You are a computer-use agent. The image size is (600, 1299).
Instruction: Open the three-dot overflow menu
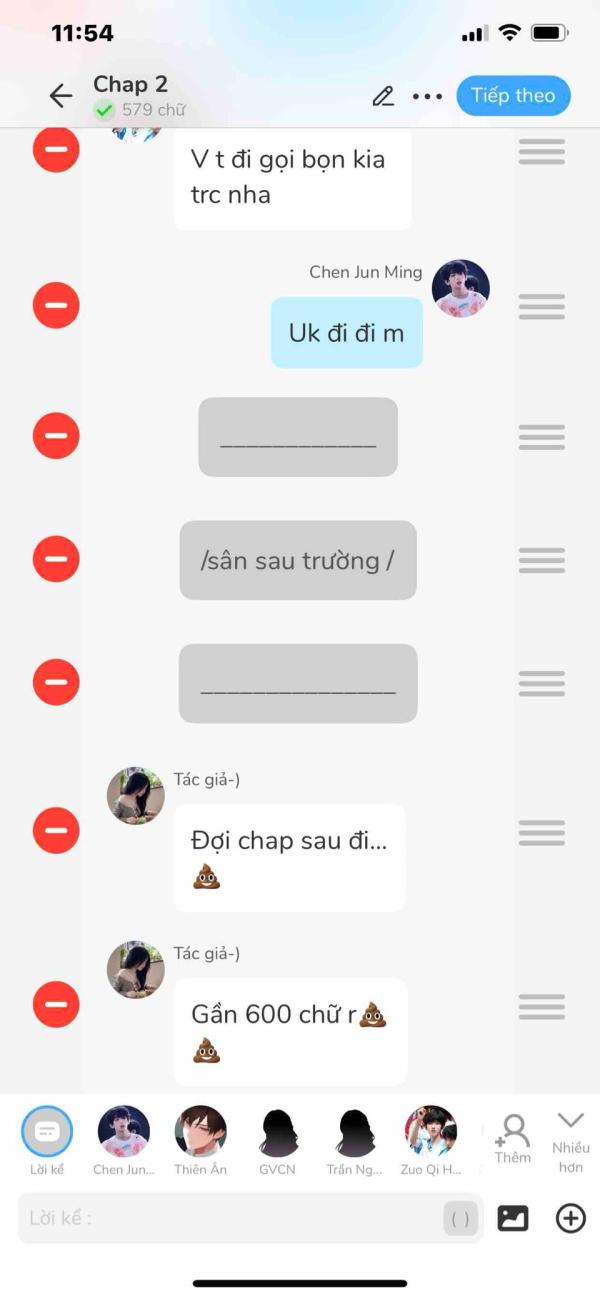click(x=427, y=97)
